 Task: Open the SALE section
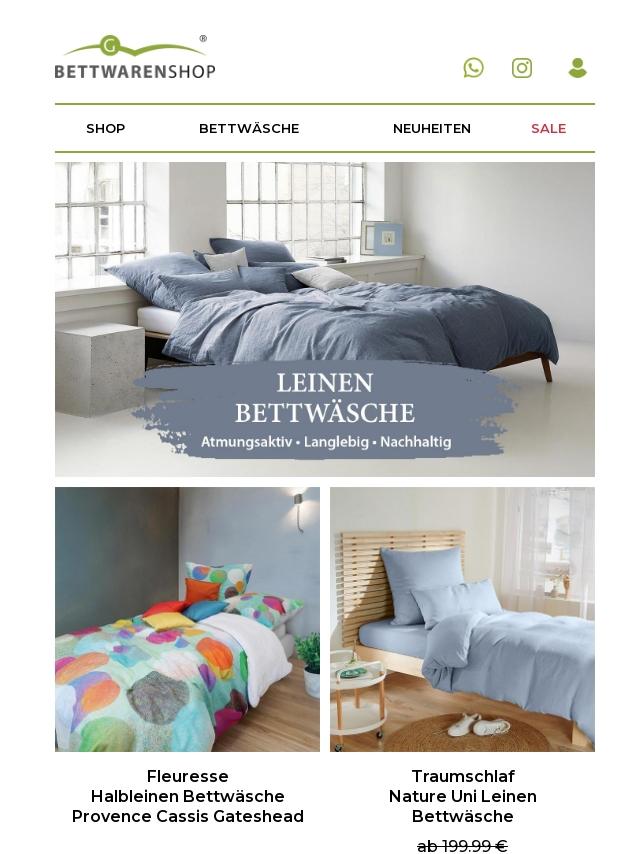pos(548,128)
